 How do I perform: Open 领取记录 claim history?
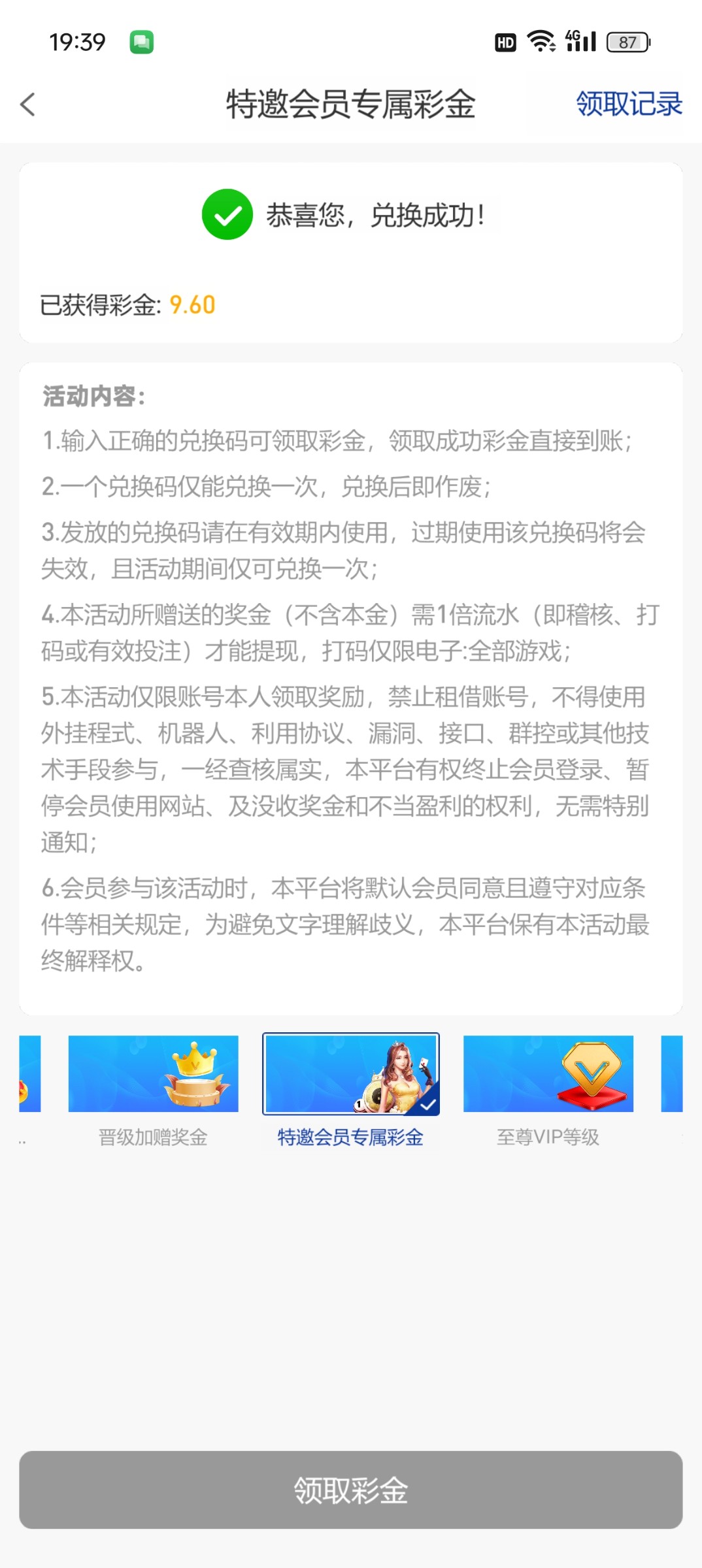(628, 104)
